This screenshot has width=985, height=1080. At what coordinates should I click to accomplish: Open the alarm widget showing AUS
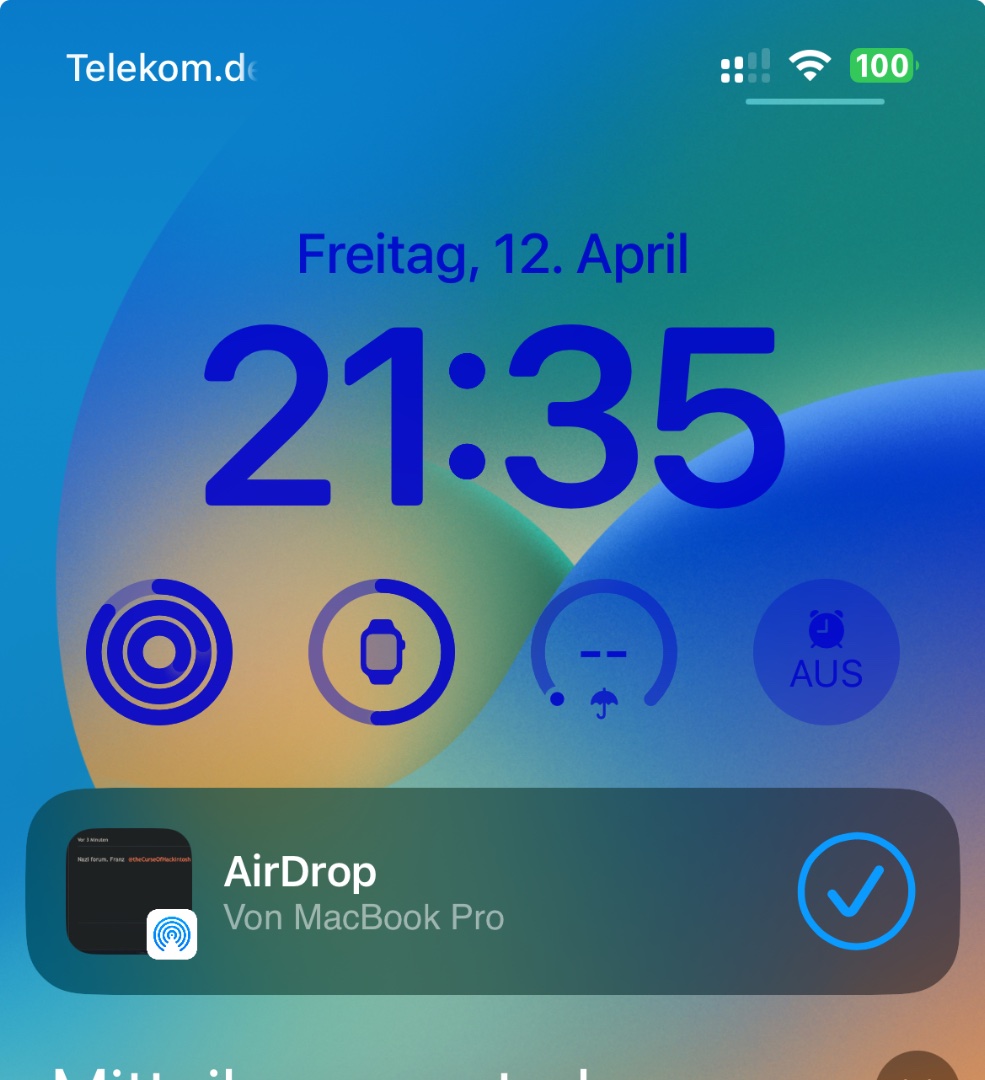point(826,652)
